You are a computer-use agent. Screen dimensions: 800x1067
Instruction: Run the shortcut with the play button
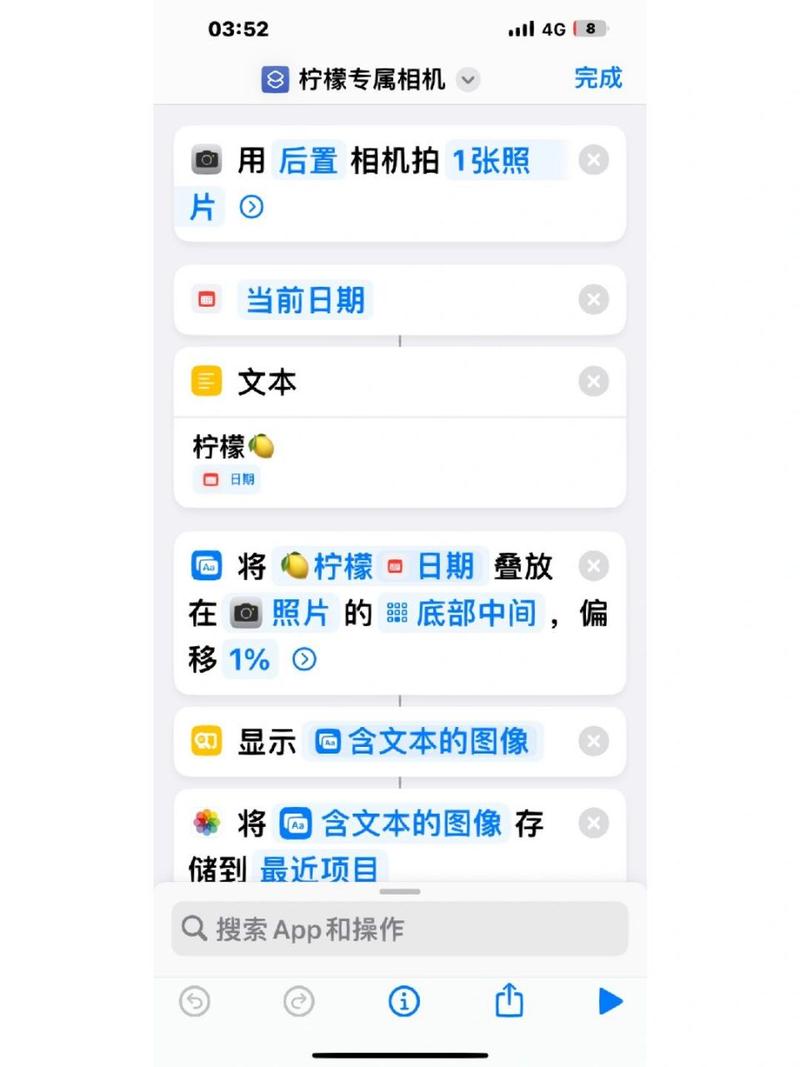tap(611, 1001)
